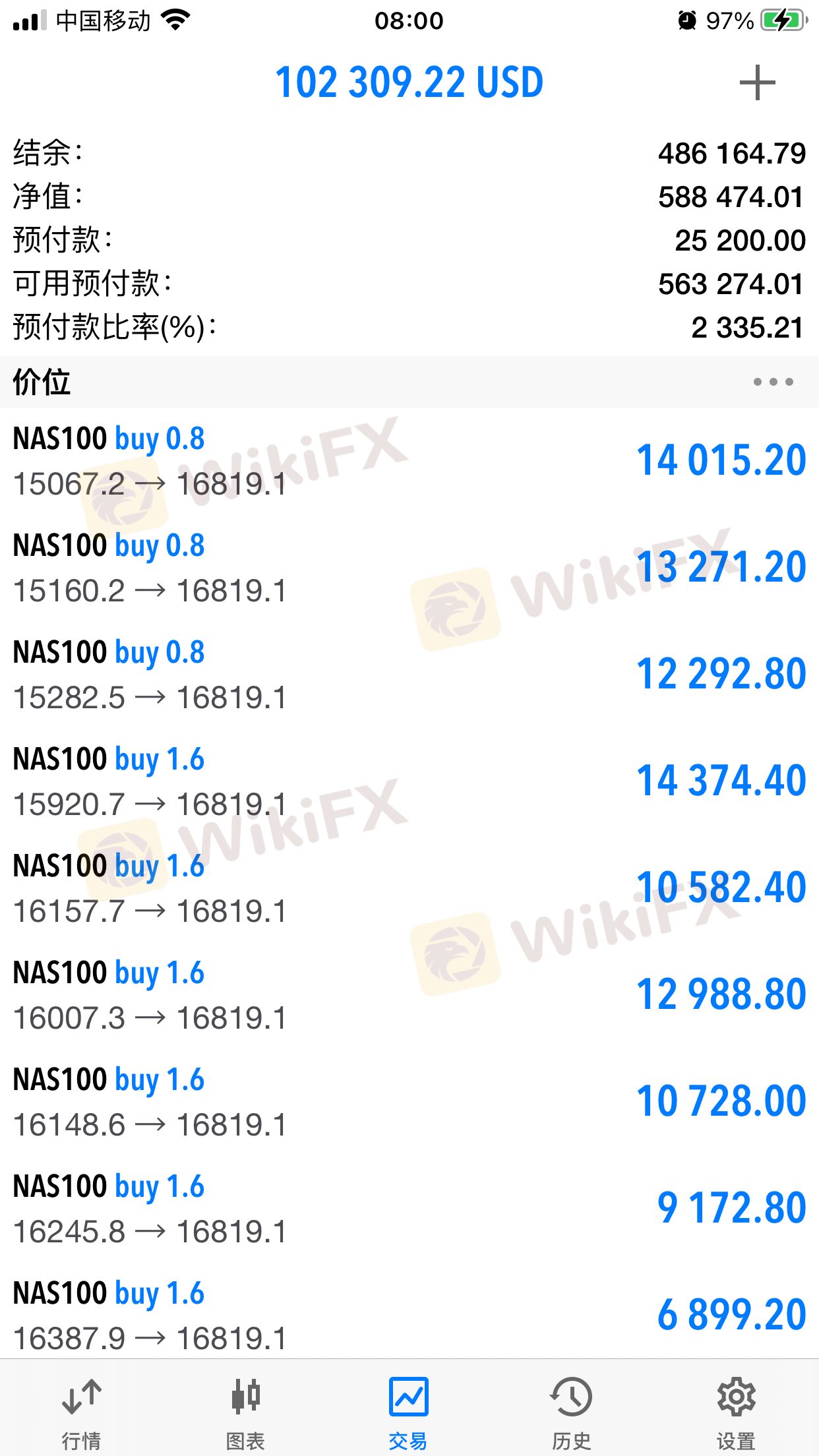Viewport: 819px width, 1456px height.
Task: View the NAS100 position opened at 15282.5
Action: click(x=409, y=675)
